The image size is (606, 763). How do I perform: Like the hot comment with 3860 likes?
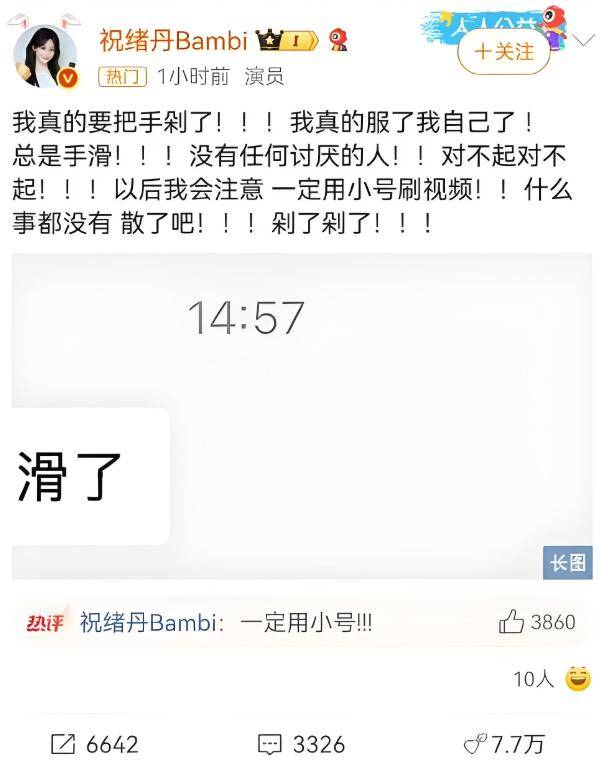point(512,622)
